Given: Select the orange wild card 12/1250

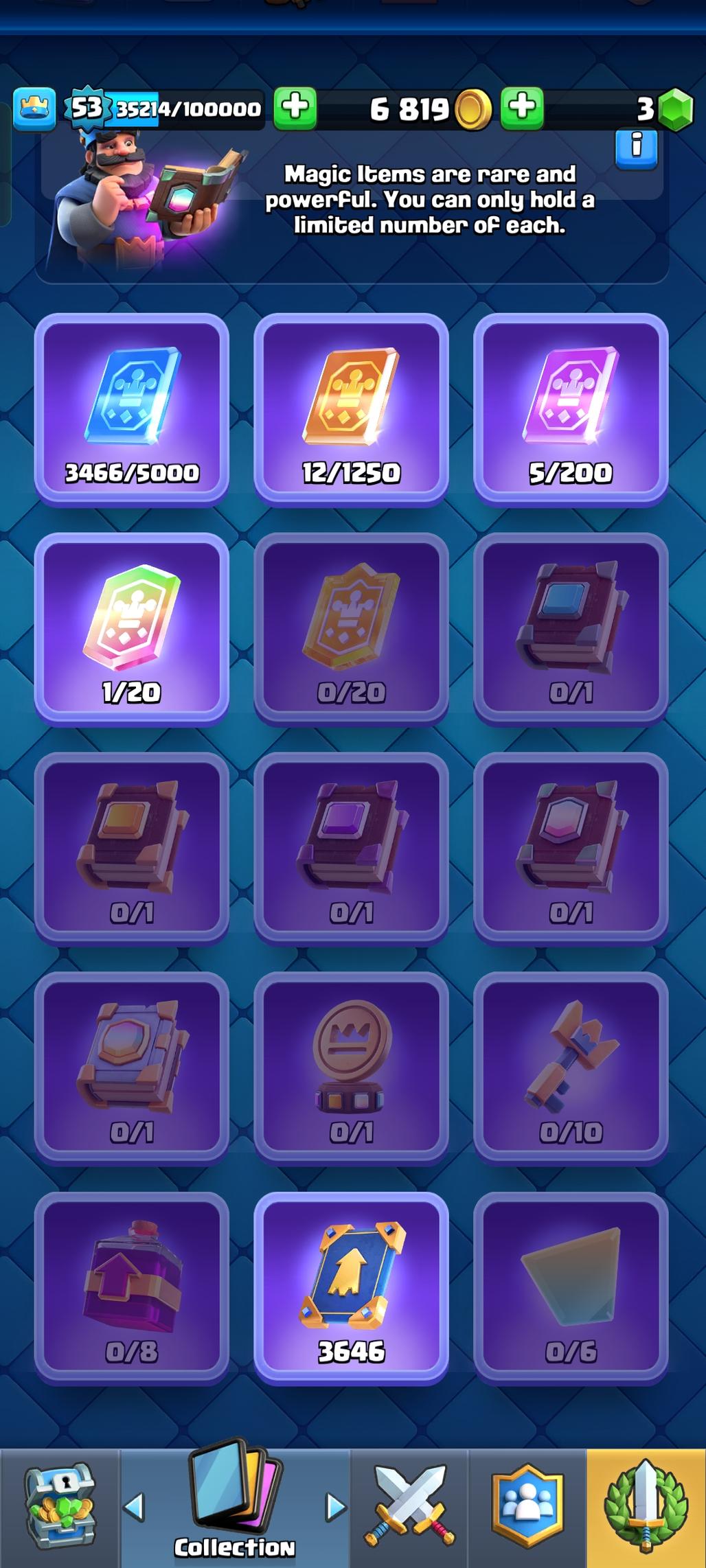Looking at the screenshot, I should [351, 410].
